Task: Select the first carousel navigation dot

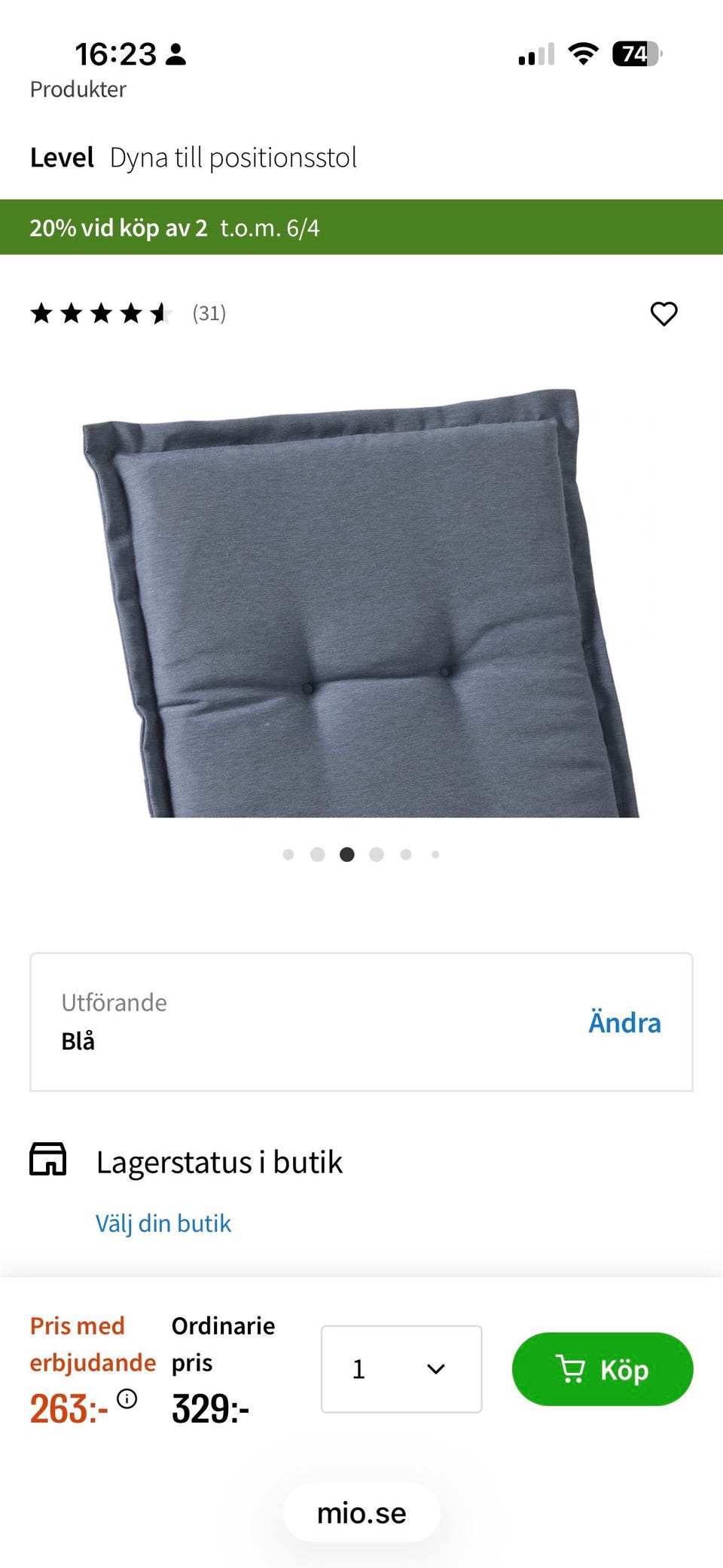Action: (x=288, y=854)
